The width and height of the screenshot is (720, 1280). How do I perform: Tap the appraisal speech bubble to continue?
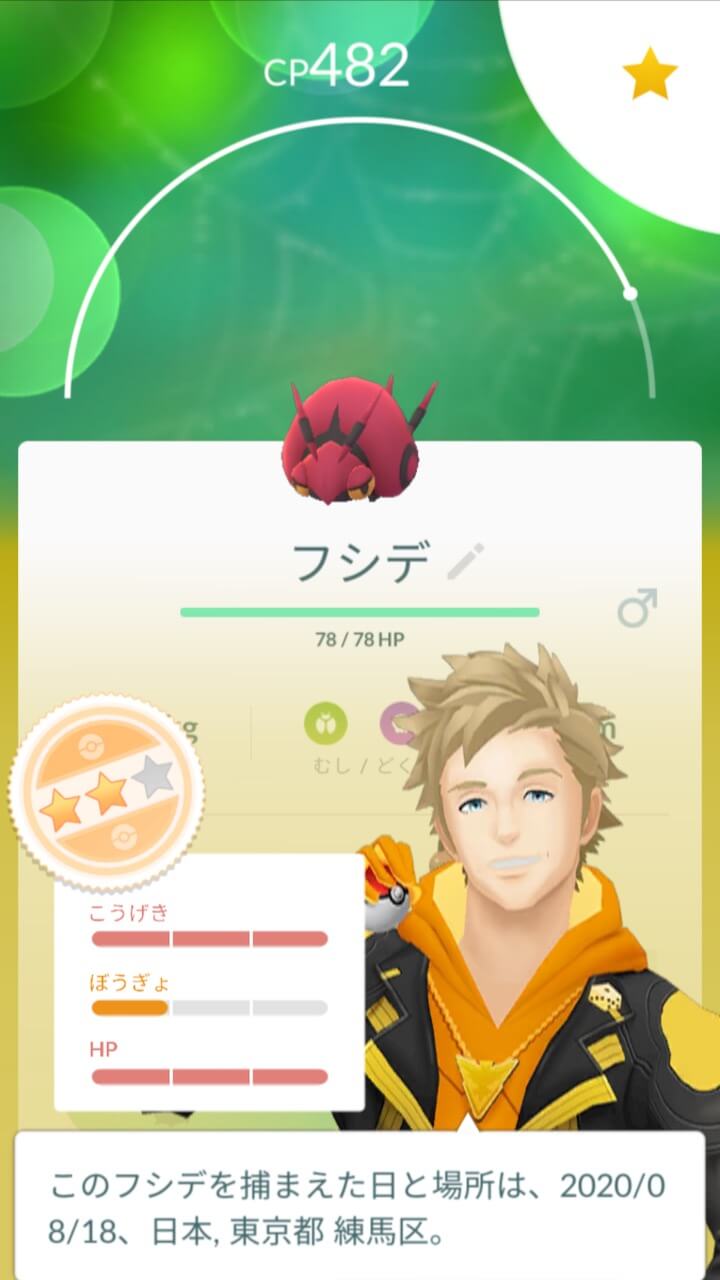(x=360, y=1203)
